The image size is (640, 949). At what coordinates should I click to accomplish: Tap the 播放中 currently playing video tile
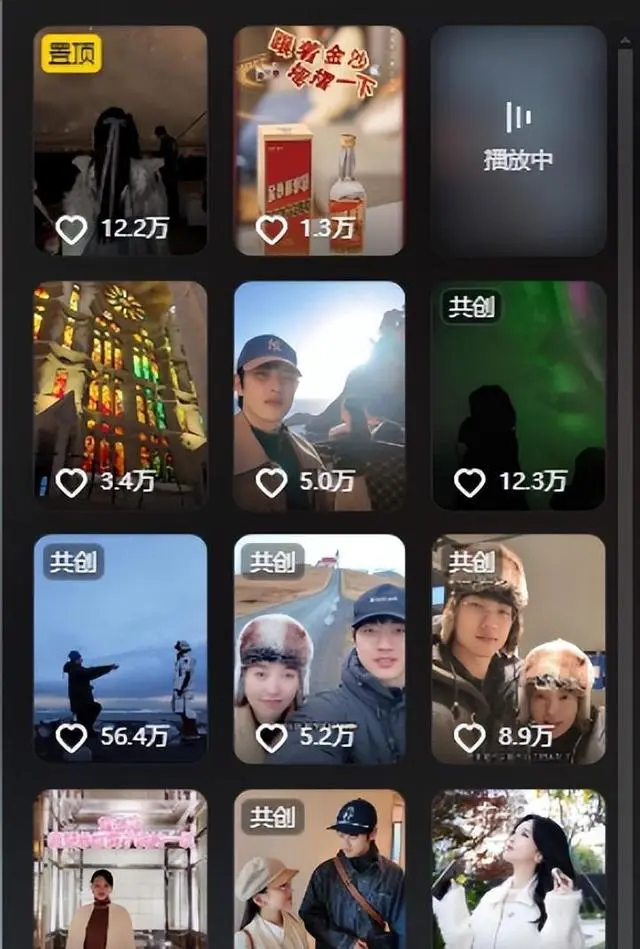coord(518,140)
